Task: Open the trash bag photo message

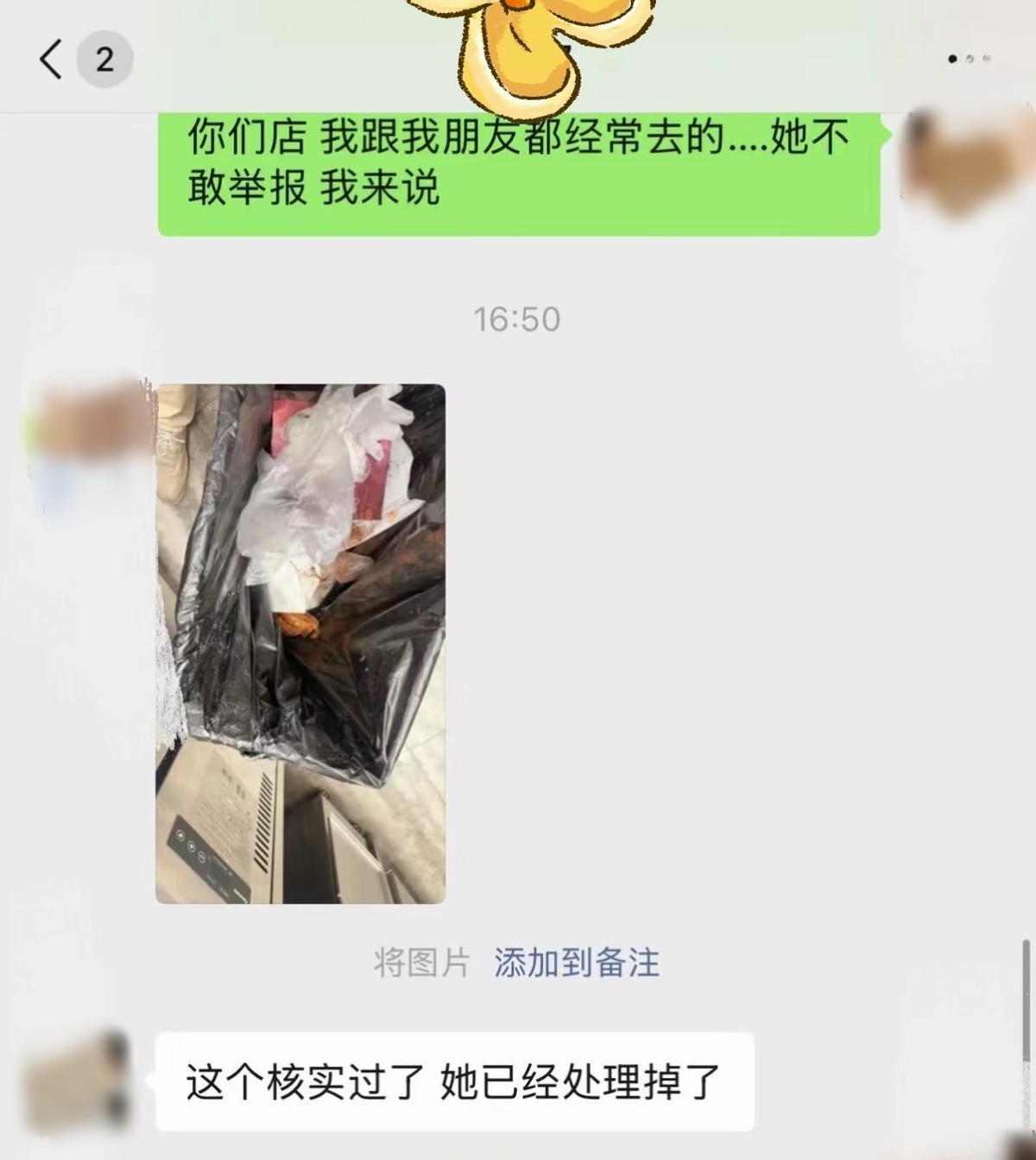Action: 300,643
